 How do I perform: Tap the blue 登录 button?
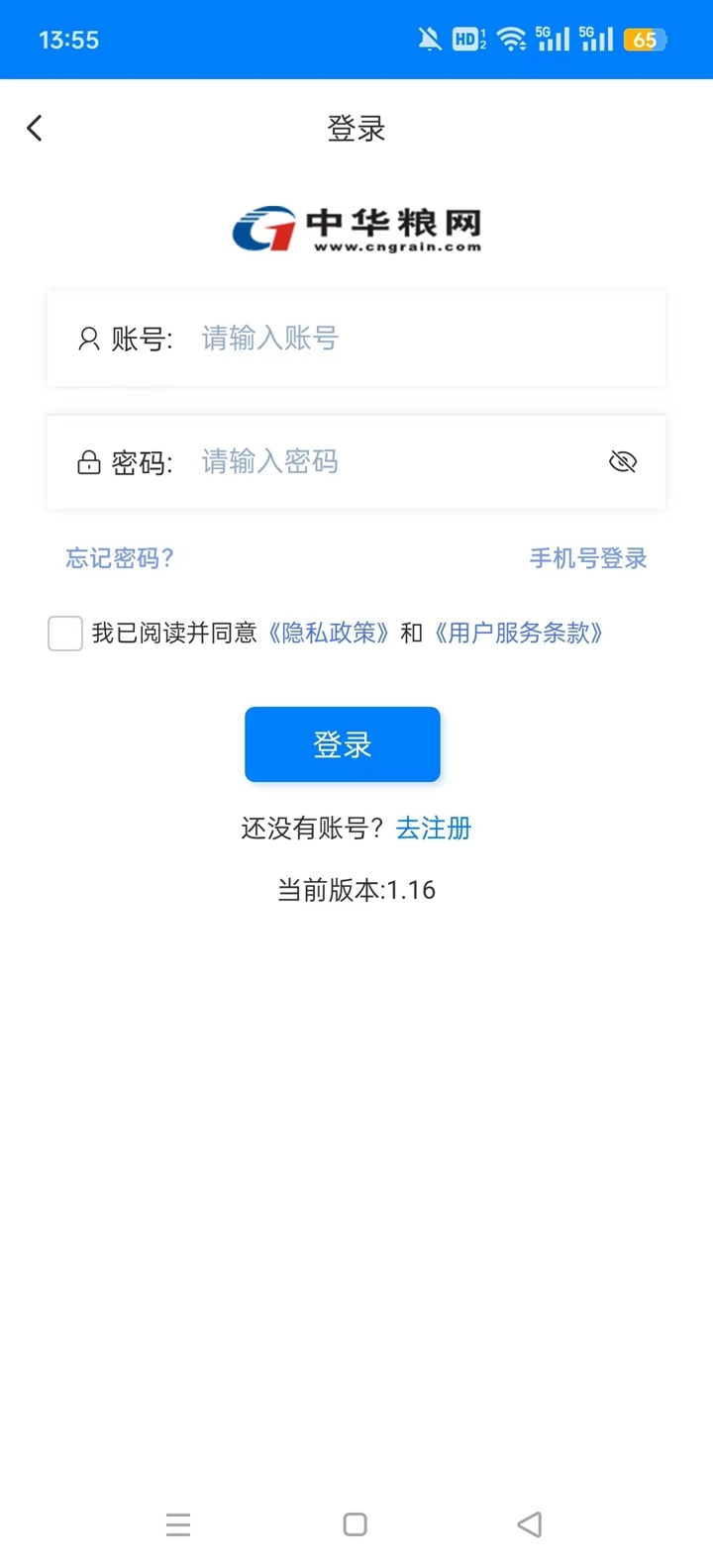click(342, 744)
